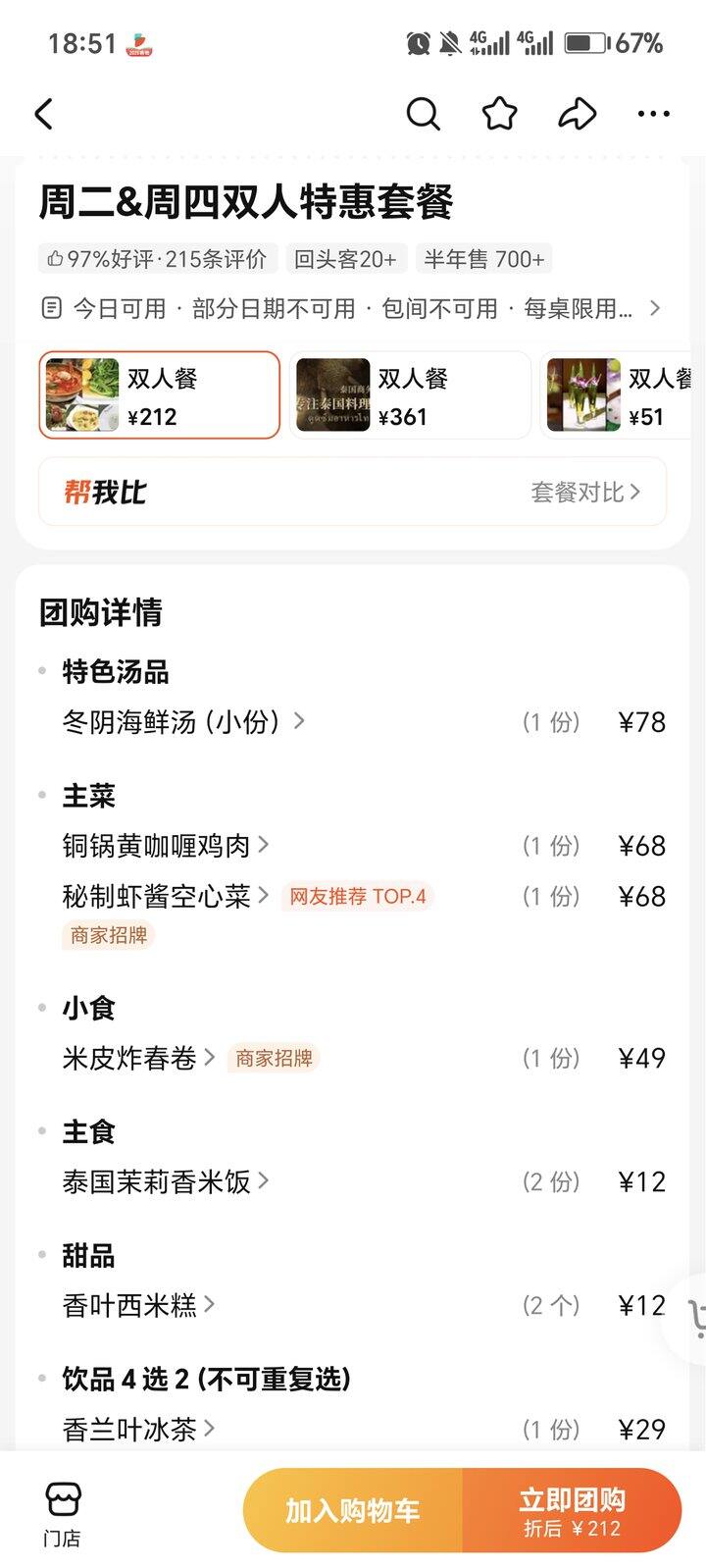The height and width of the screenshot is (1568, 706).
Task: Select the ¥361 双人餐 package card
Action: [x=410, y=395]
